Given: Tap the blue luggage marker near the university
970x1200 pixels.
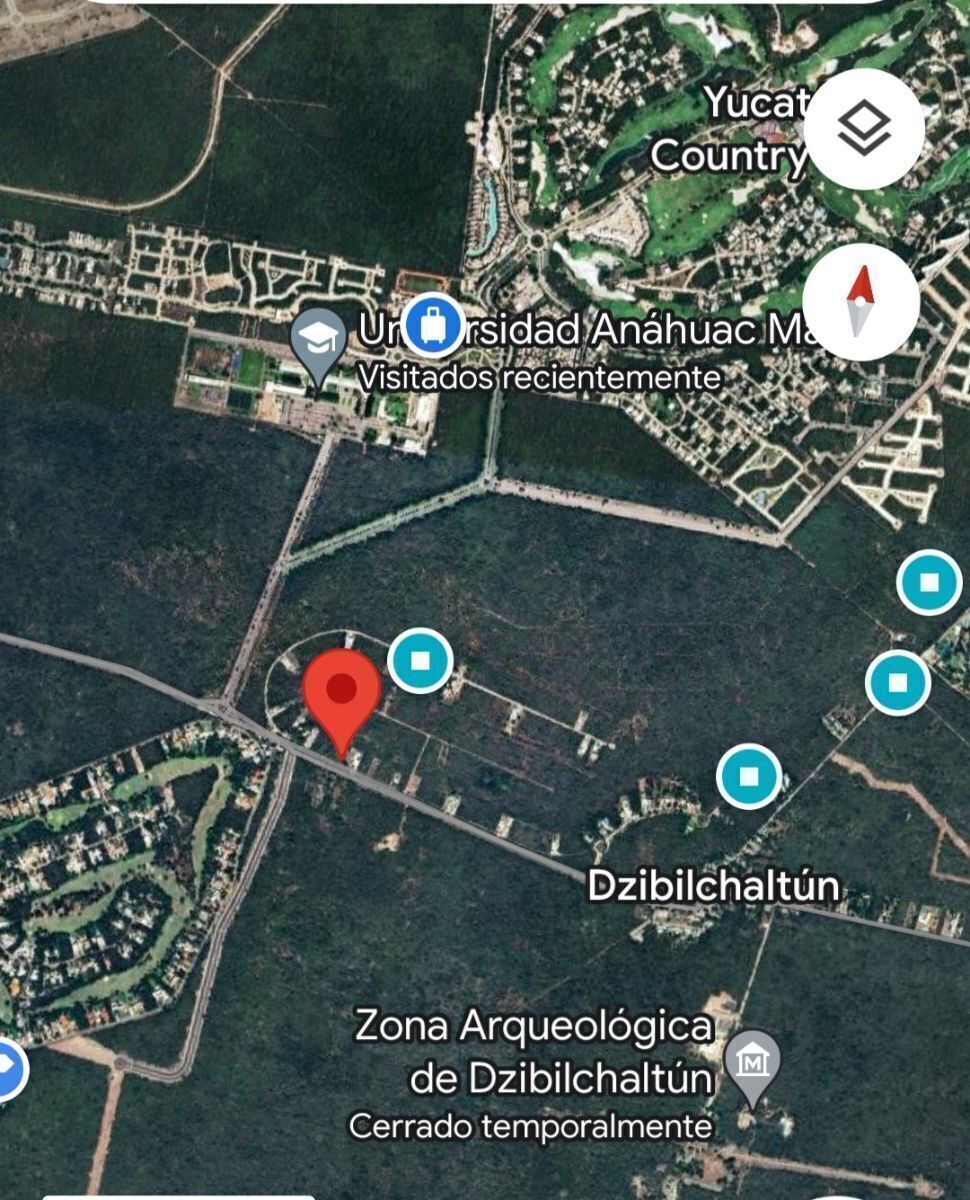Looking at the screenshot, I should pos(432,323).
